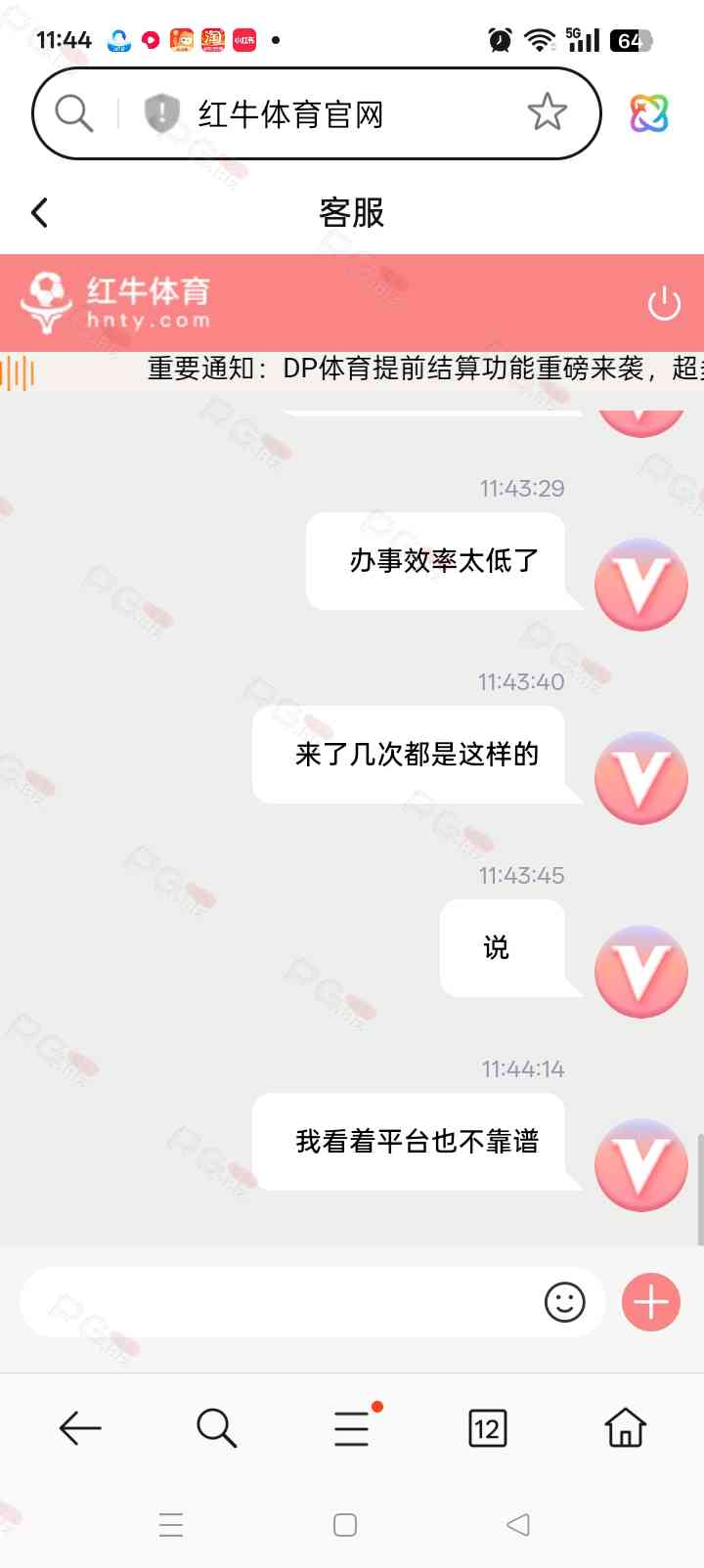The height and width of the screenshot is (1568, 704).
Task: Show the 12 open browser tabs
Action: tap(487, 1428)
